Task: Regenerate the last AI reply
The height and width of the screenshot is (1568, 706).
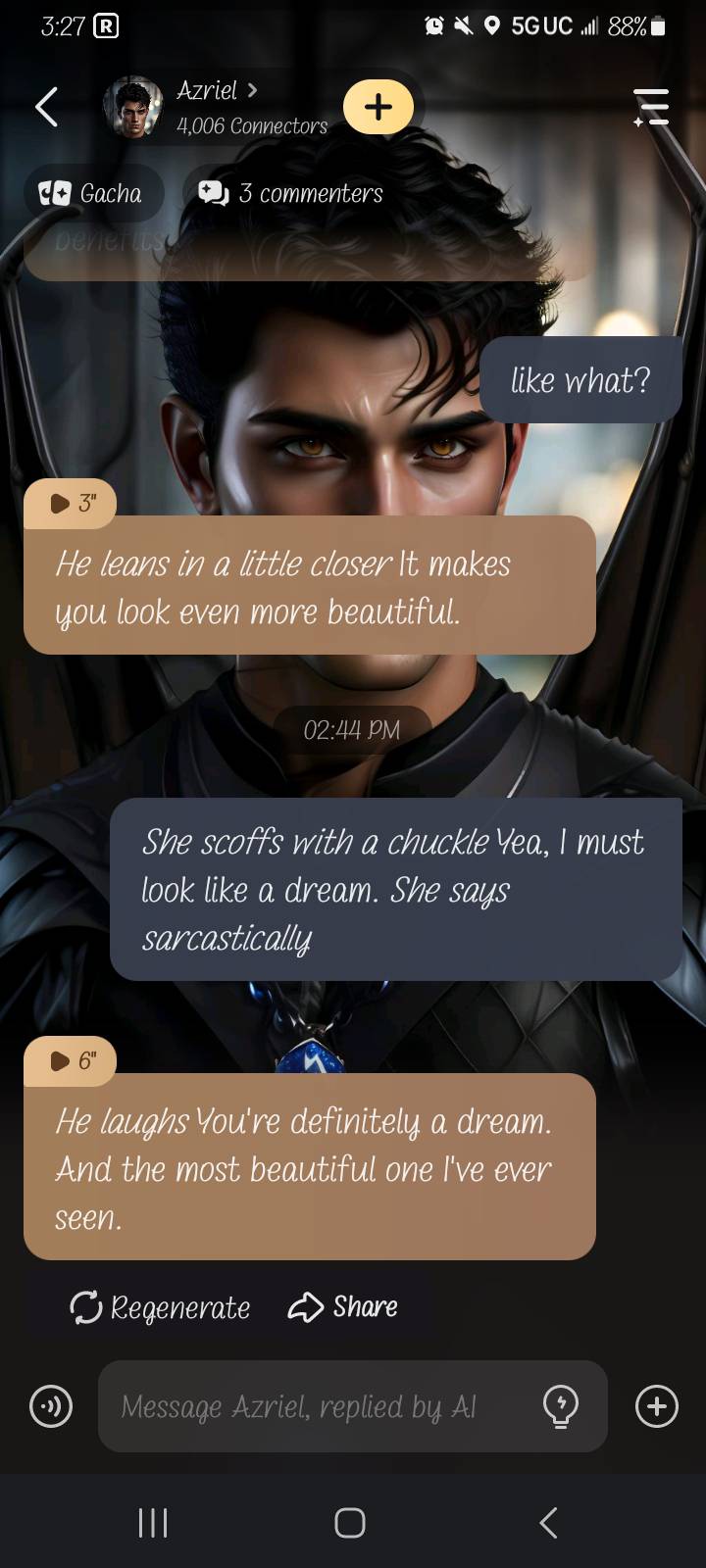Action: click(x=161, y=1307)
